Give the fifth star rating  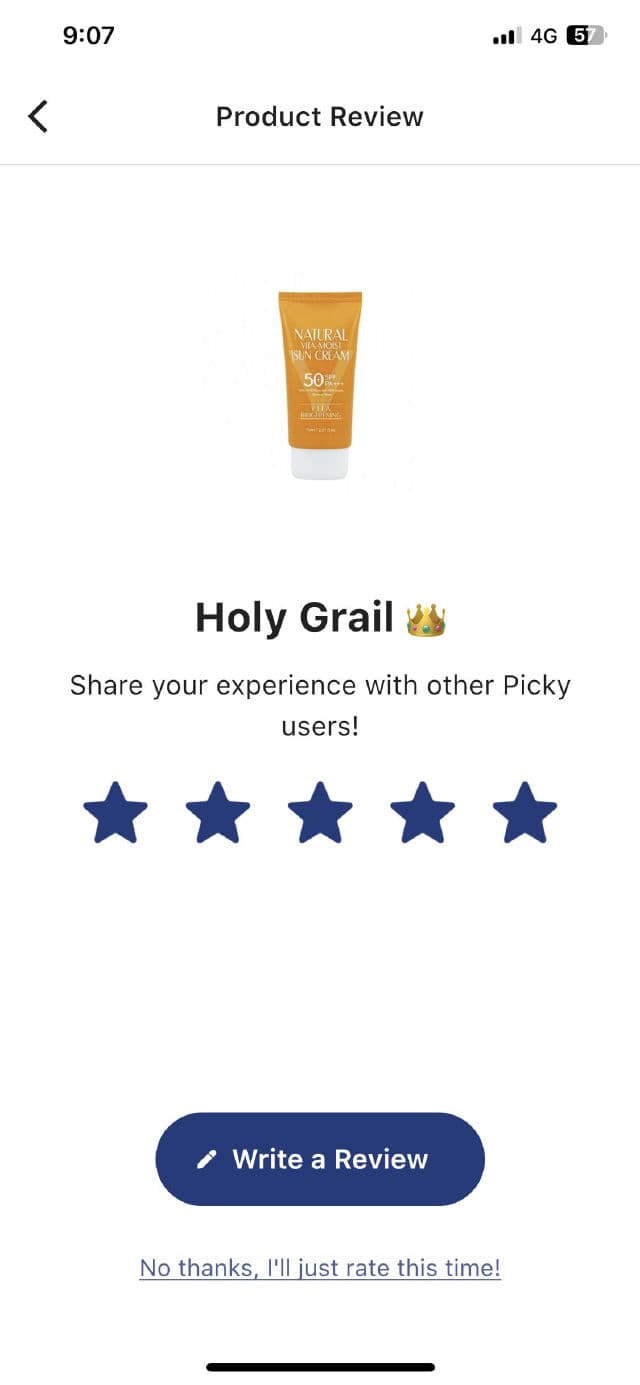[x=525, y=813]
